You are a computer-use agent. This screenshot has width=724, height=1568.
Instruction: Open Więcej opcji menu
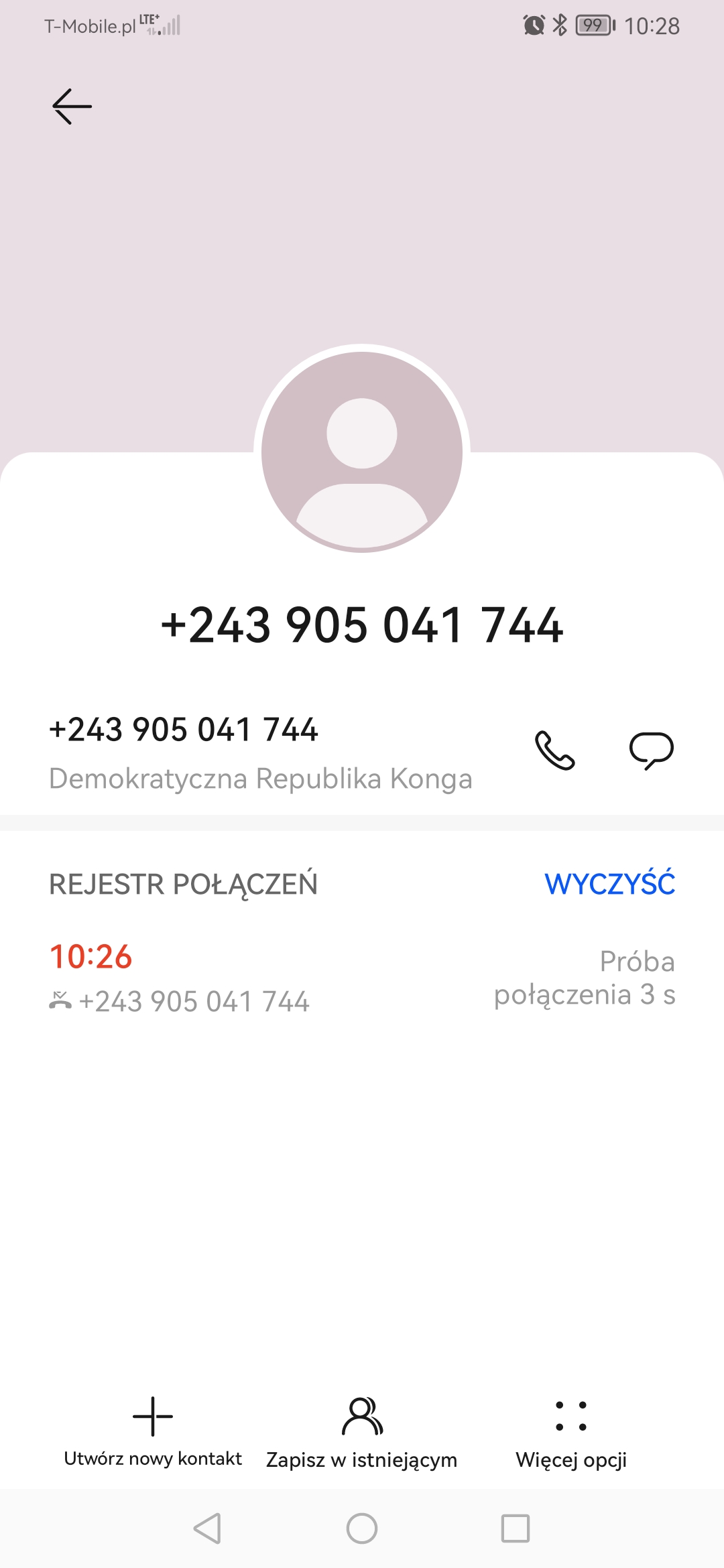(x=571, y=1433)
